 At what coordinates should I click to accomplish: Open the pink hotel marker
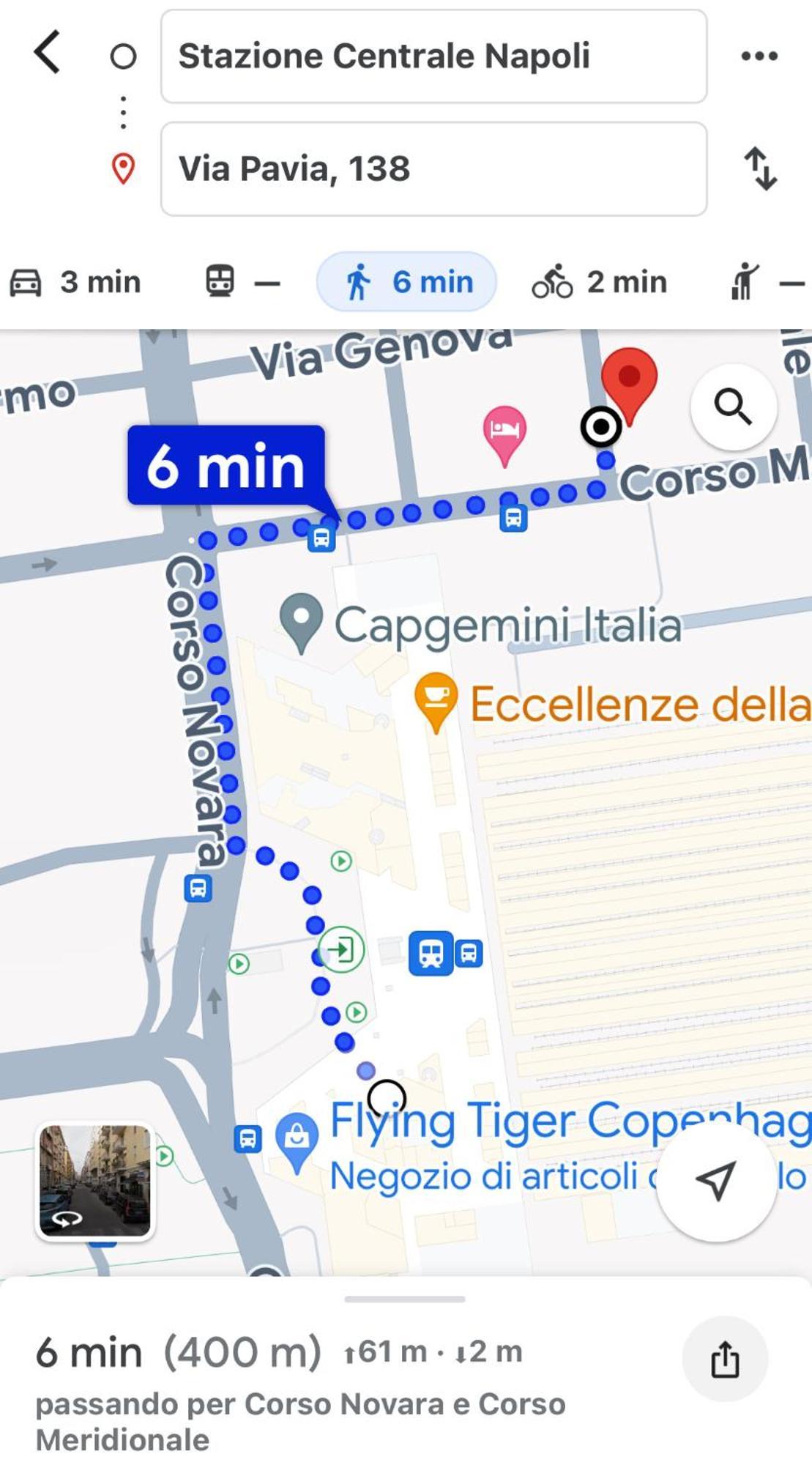pyautogui.click(x=504, y=431)
